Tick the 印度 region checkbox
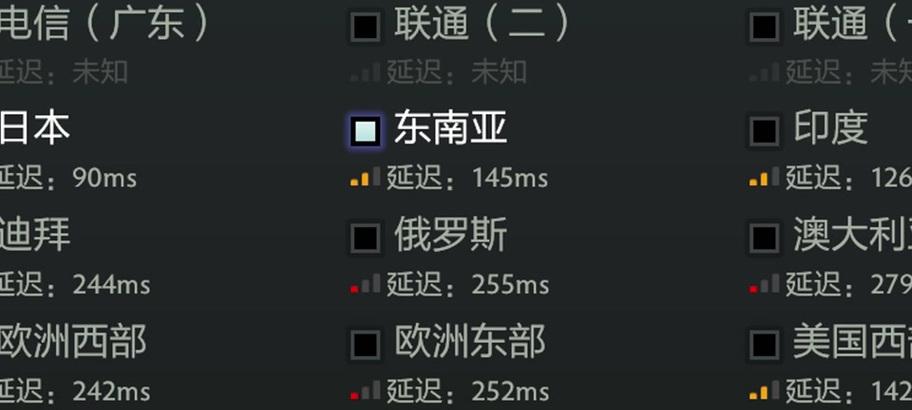 click(764, 130)
